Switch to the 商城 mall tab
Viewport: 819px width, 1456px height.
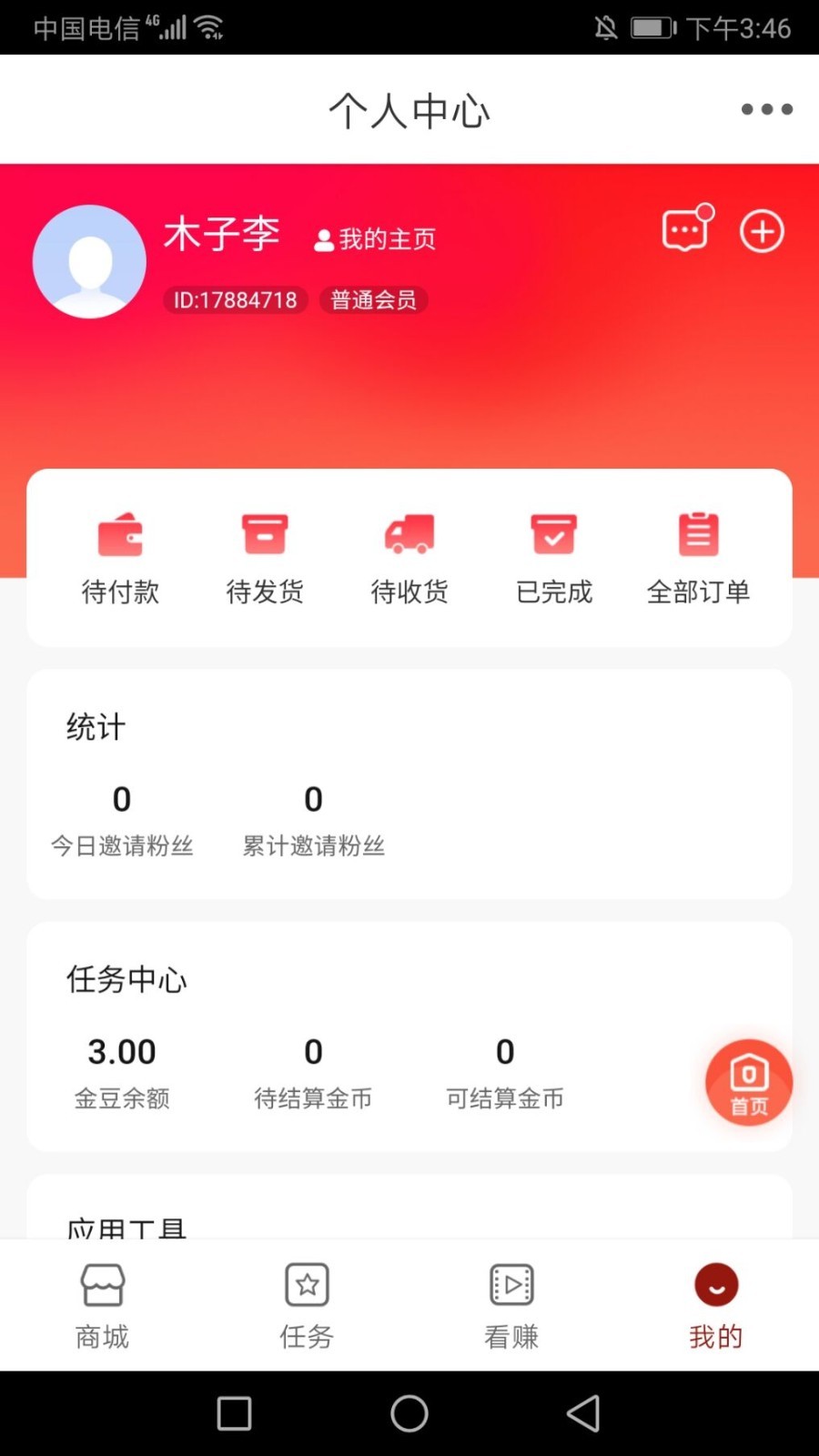[102, 1305]
